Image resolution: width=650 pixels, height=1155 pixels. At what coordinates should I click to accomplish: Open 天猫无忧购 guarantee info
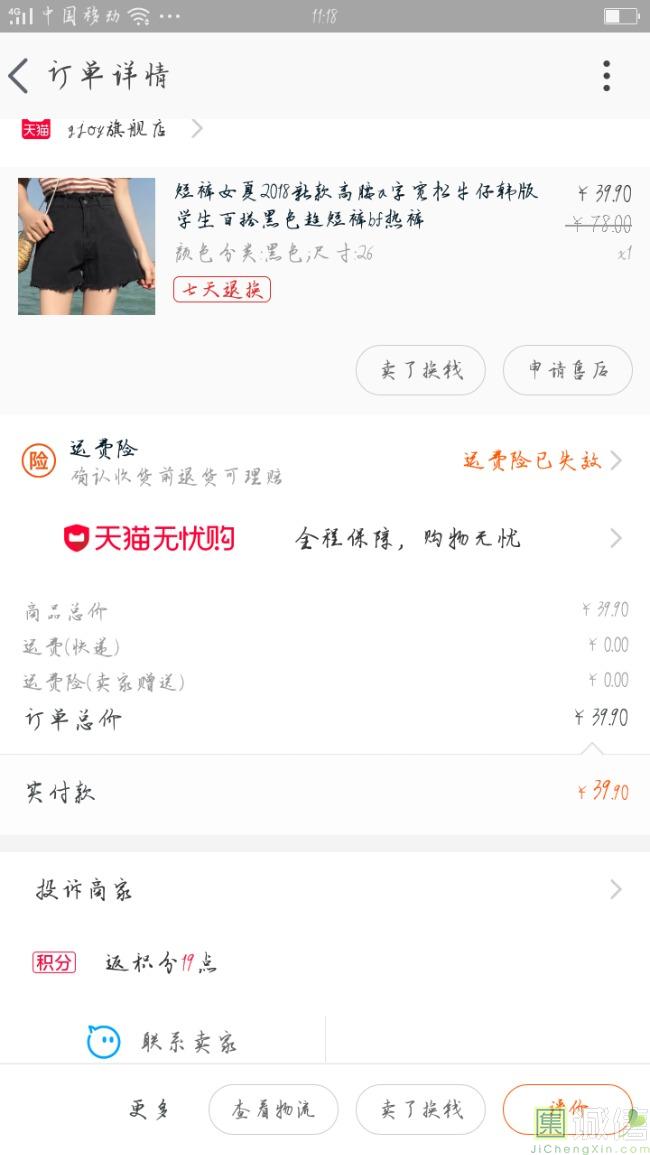point(325,538)
